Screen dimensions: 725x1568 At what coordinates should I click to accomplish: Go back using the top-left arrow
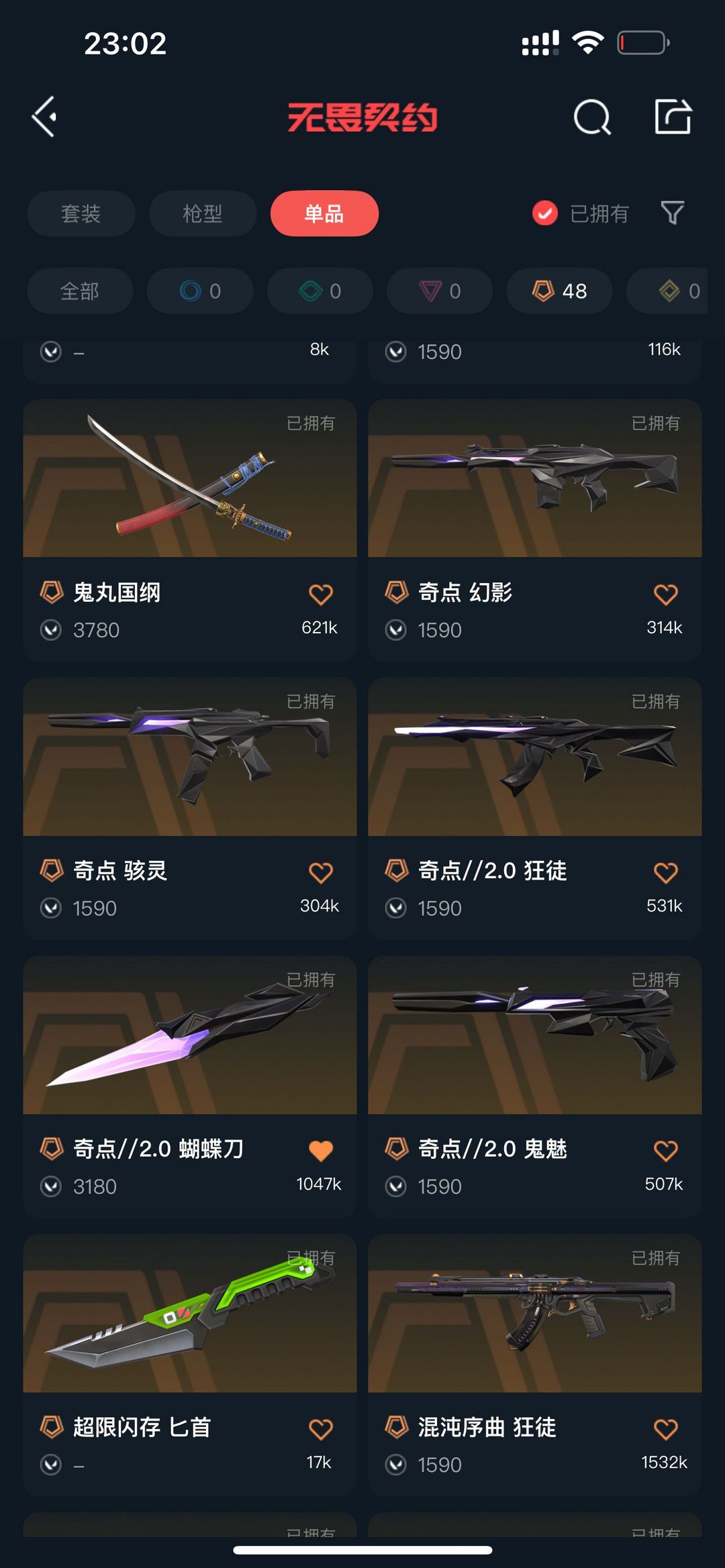pos(44,117)
